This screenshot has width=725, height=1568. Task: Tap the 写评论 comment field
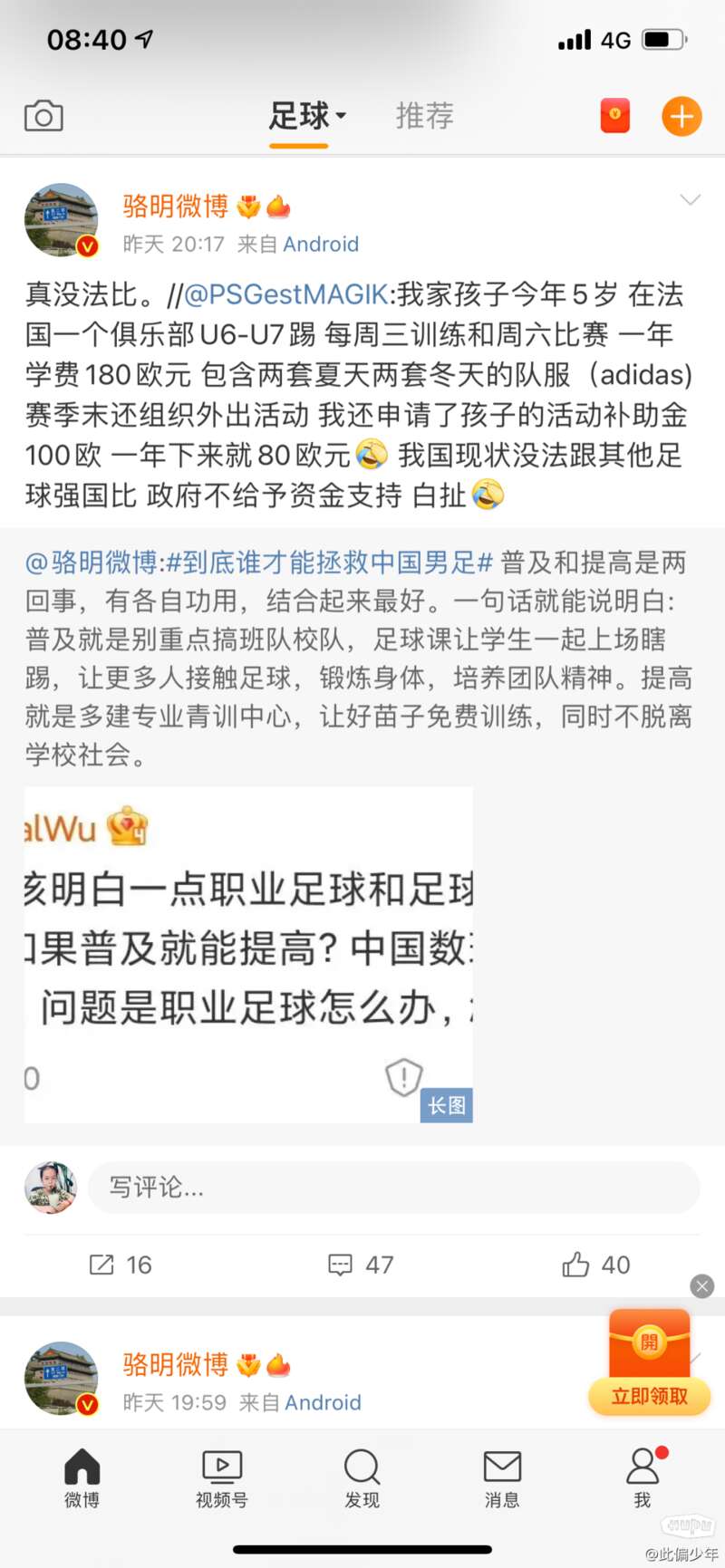pyautogui.click(x=393, y=1188)
